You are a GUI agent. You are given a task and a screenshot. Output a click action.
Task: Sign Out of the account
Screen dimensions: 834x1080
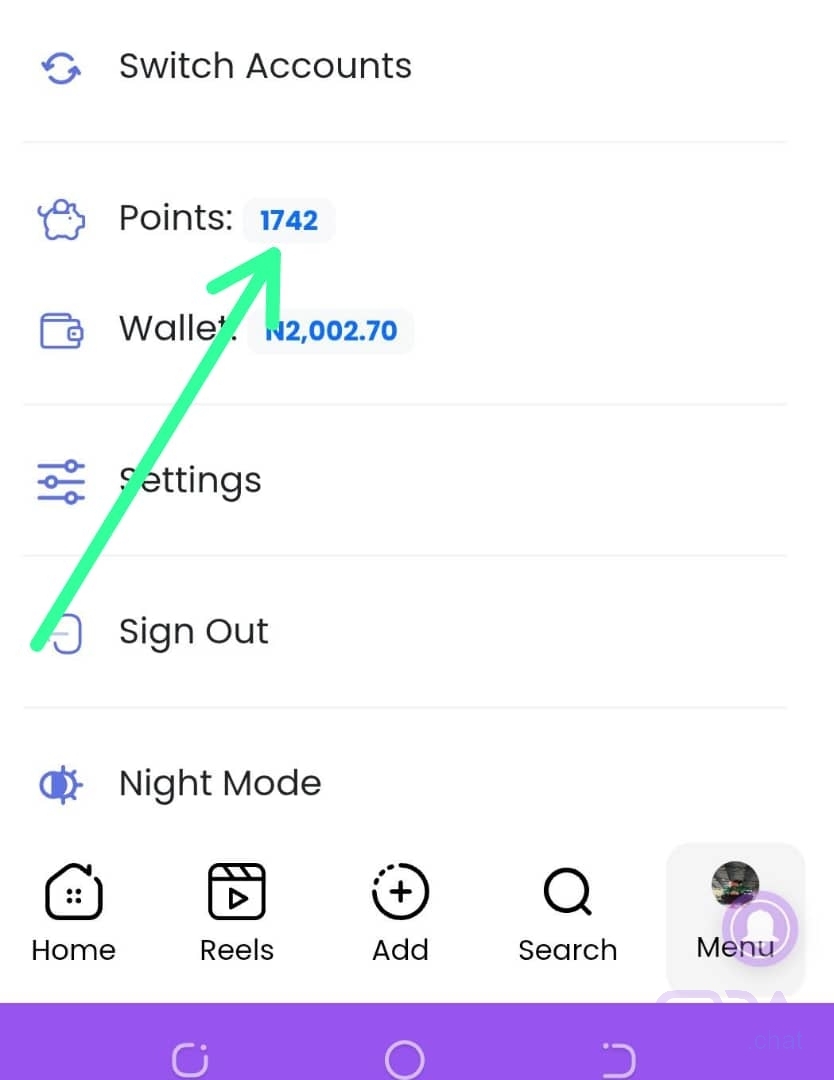[x=193, y=632]
